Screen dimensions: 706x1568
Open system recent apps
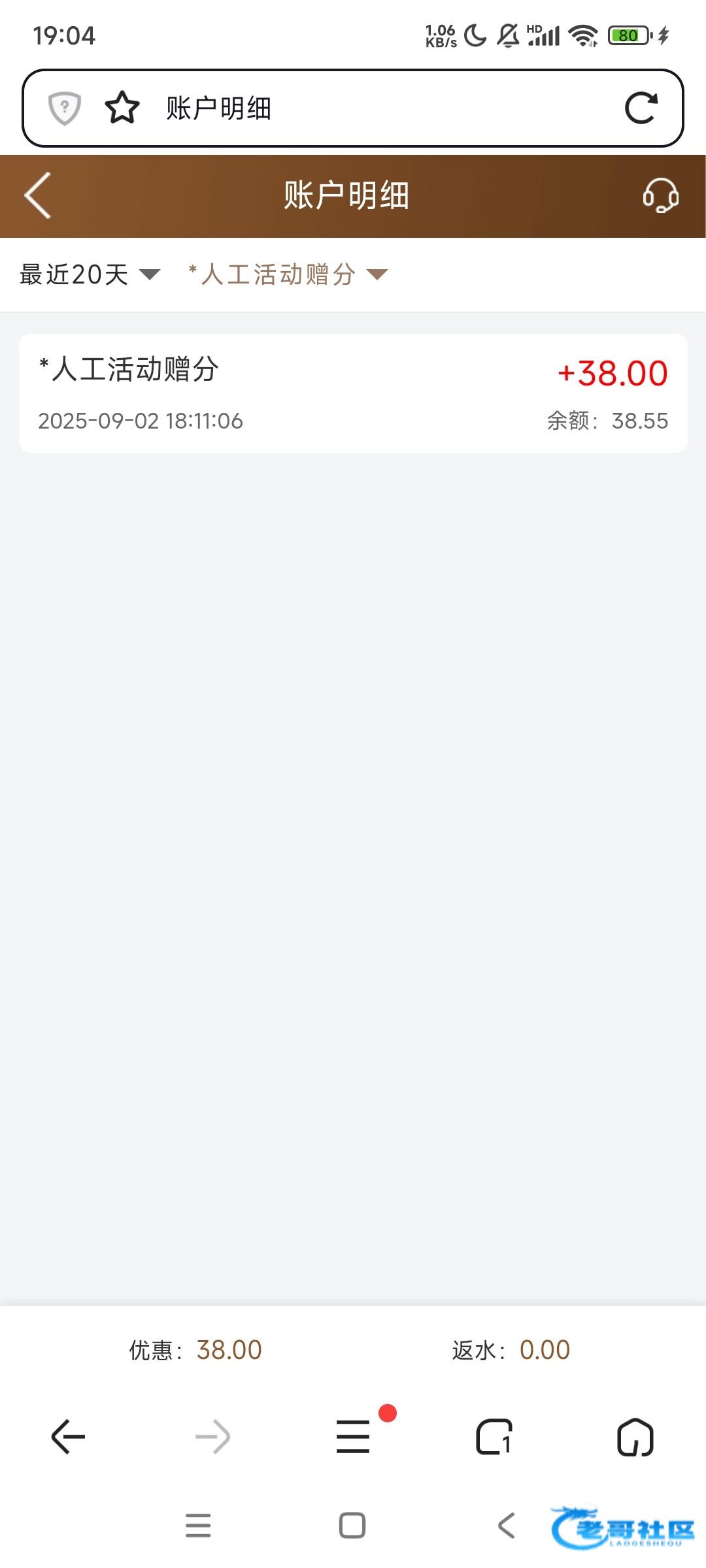coord(198,1526)
